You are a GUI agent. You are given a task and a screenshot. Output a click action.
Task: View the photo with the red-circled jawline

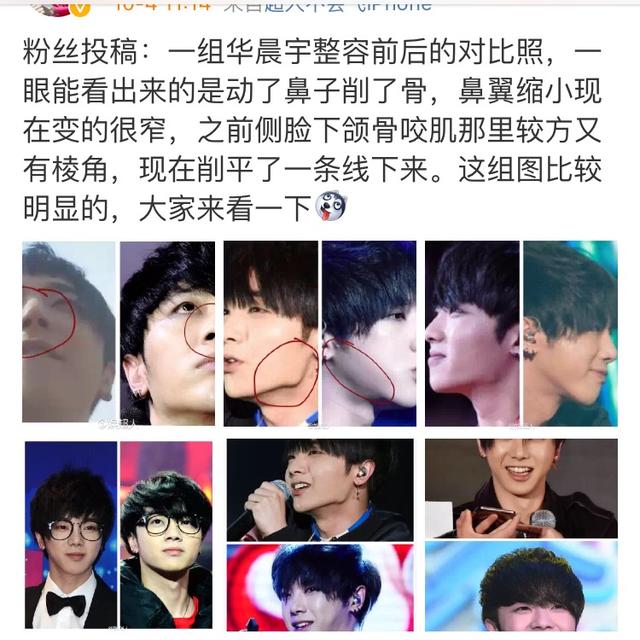[x=320, y=333]
